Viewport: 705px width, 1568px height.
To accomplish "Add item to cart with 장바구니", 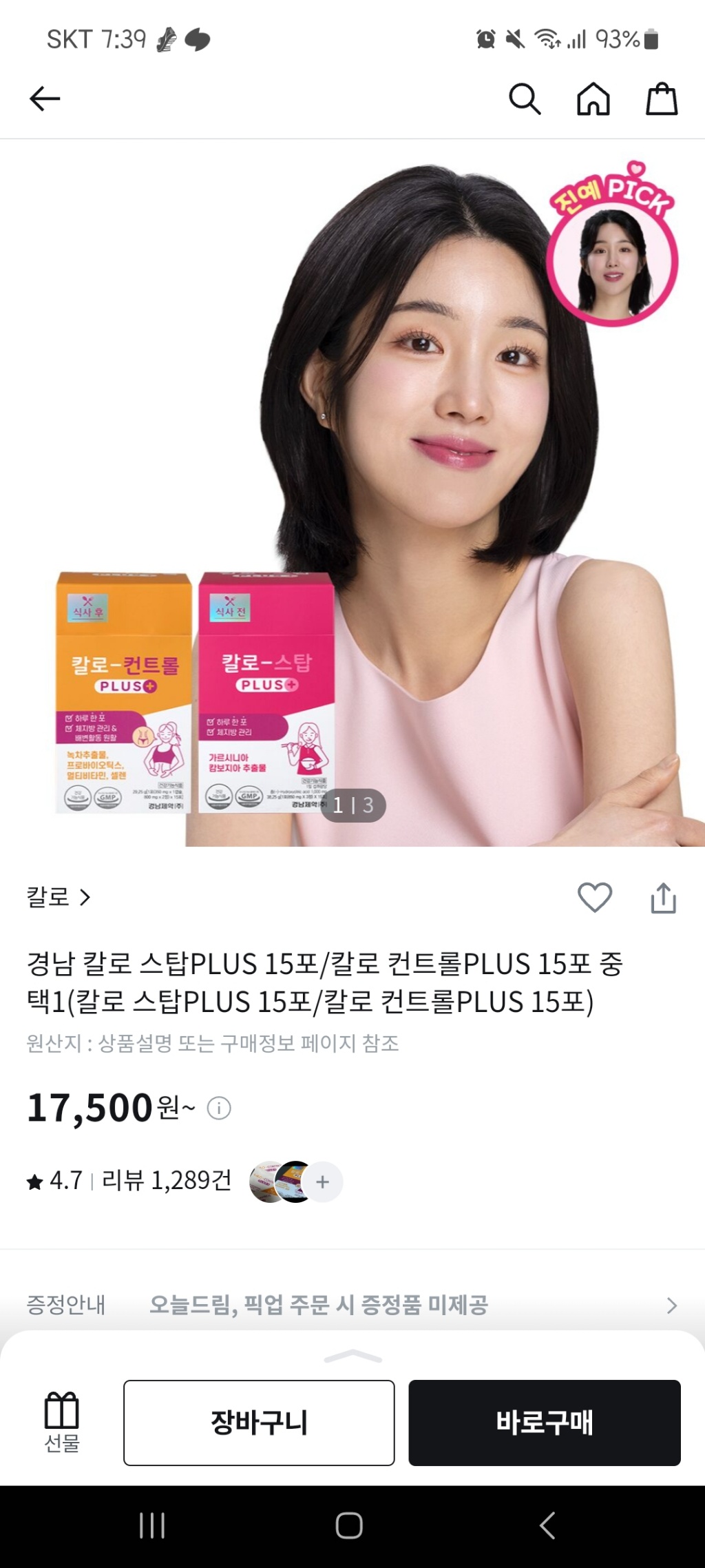I will click(259, 1423).
